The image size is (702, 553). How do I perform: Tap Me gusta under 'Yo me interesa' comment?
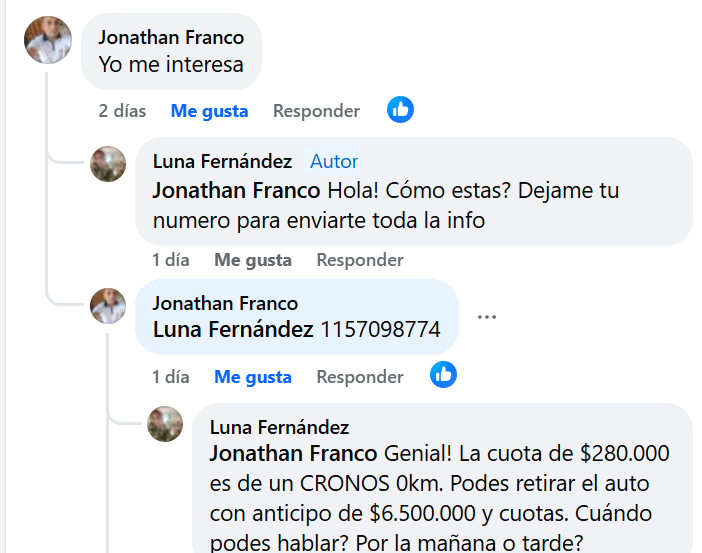[209, 111]
